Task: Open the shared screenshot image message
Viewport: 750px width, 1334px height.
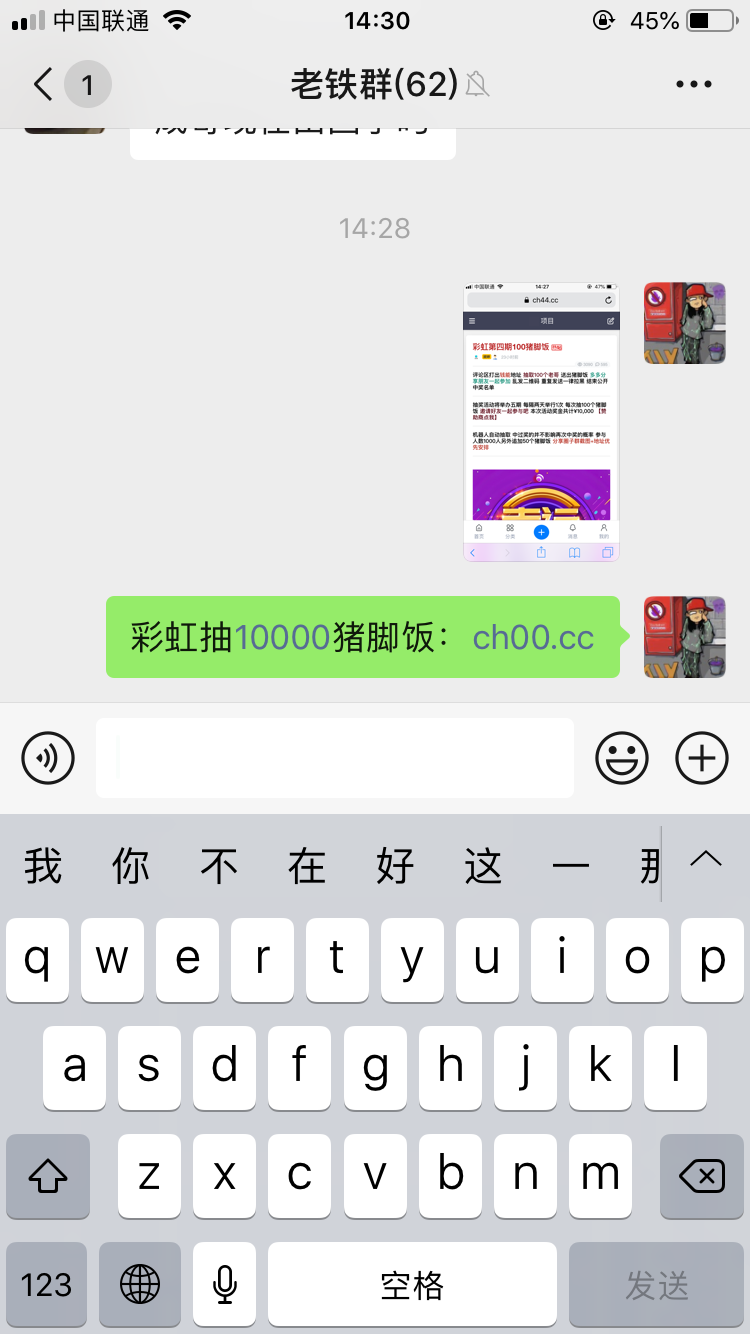Action: pyautogui.click(x=541, y=422)
